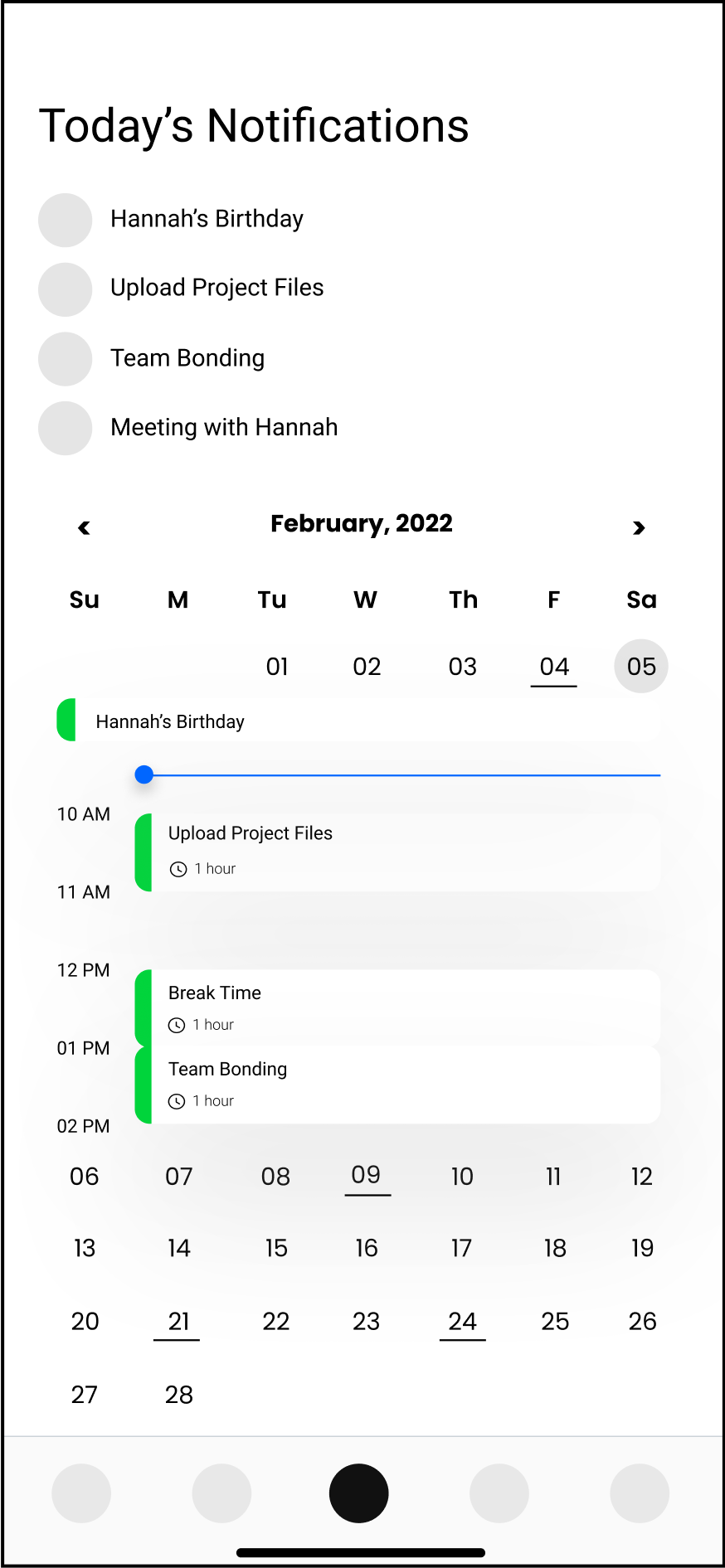
Task: Select February 21 in the calendar
Action: tap(178, 1322)
